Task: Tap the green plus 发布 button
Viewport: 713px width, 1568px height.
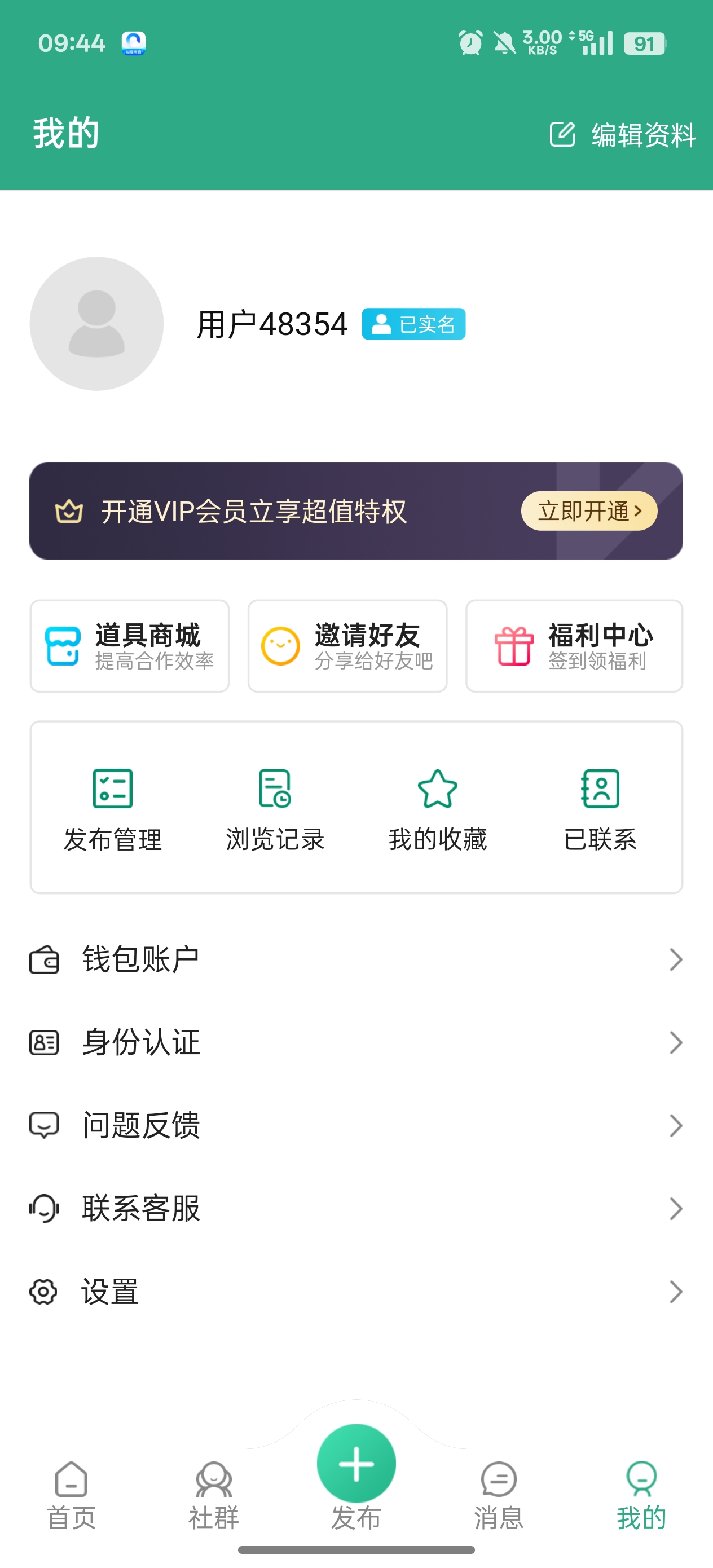Action: point(356,1463)
